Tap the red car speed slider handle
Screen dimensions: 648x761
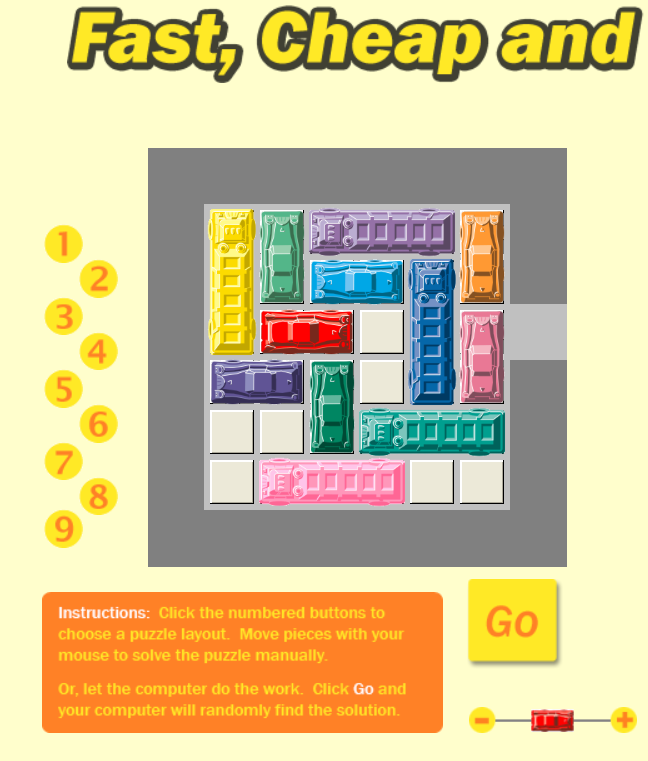pos(551,719)
